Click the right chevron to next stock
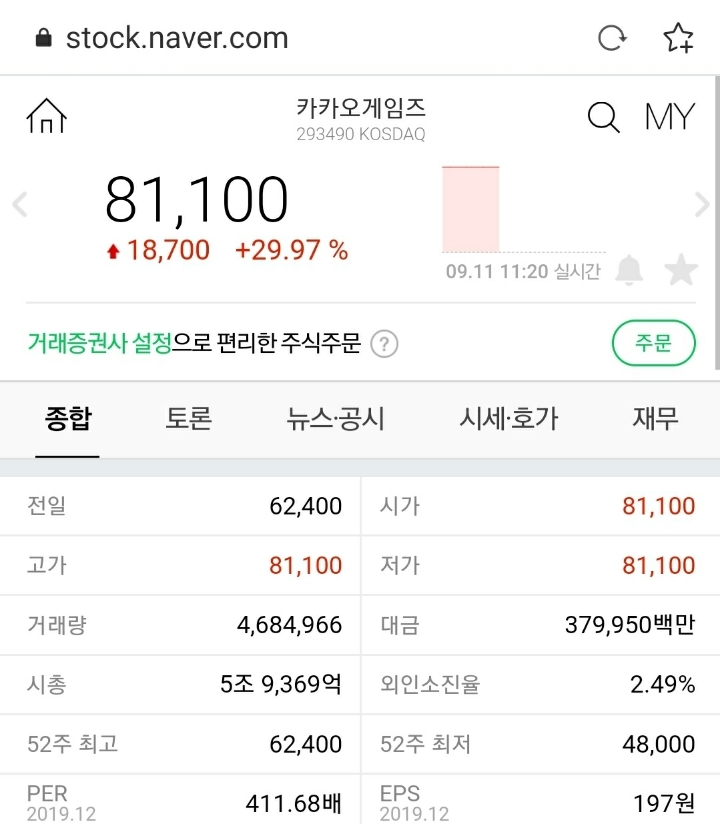This screenshot has height=824, width=720. [x=702, y=204]
